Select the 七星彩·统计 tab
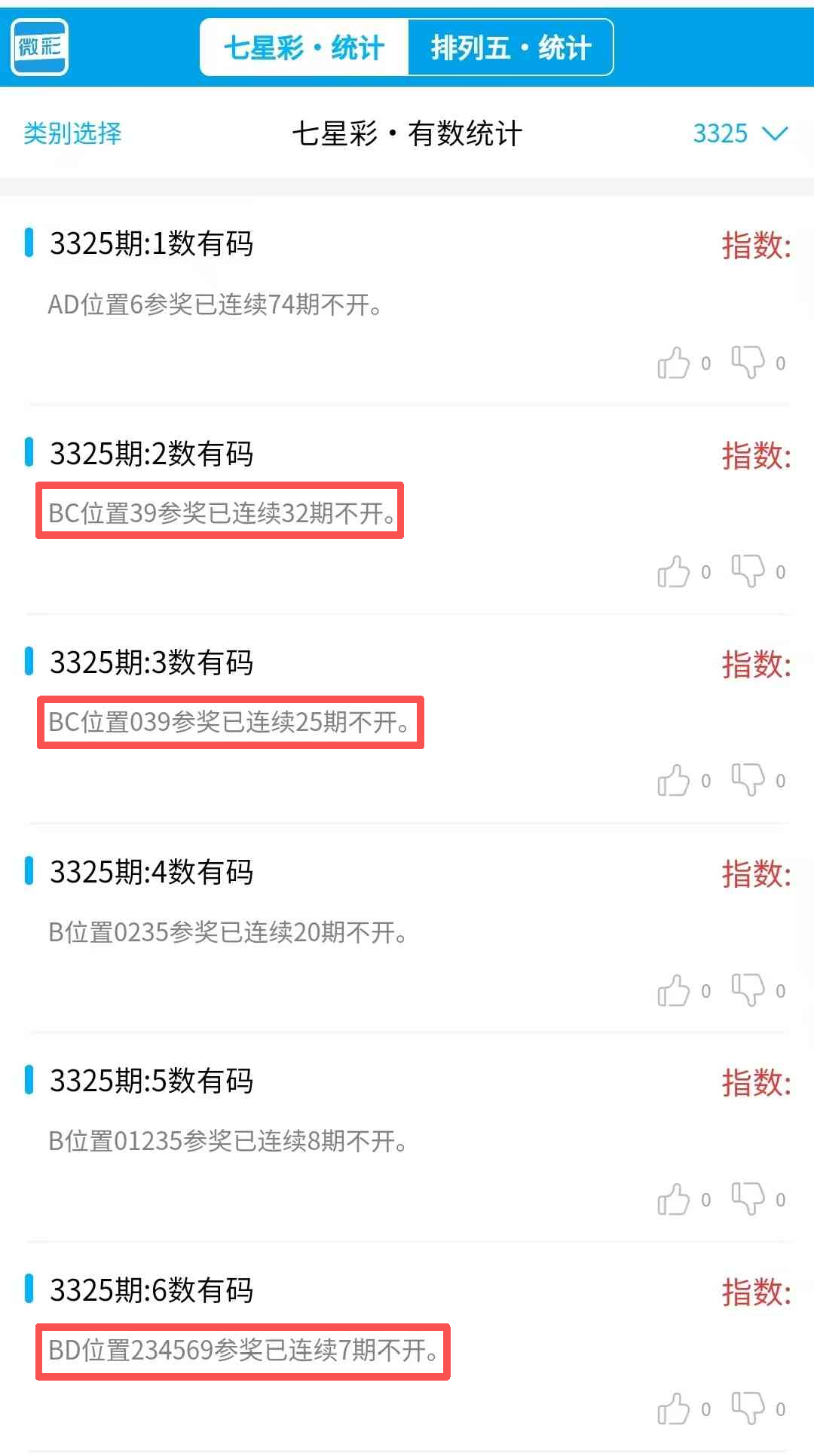Screen dimensions: 814x1456 [304, 47]
